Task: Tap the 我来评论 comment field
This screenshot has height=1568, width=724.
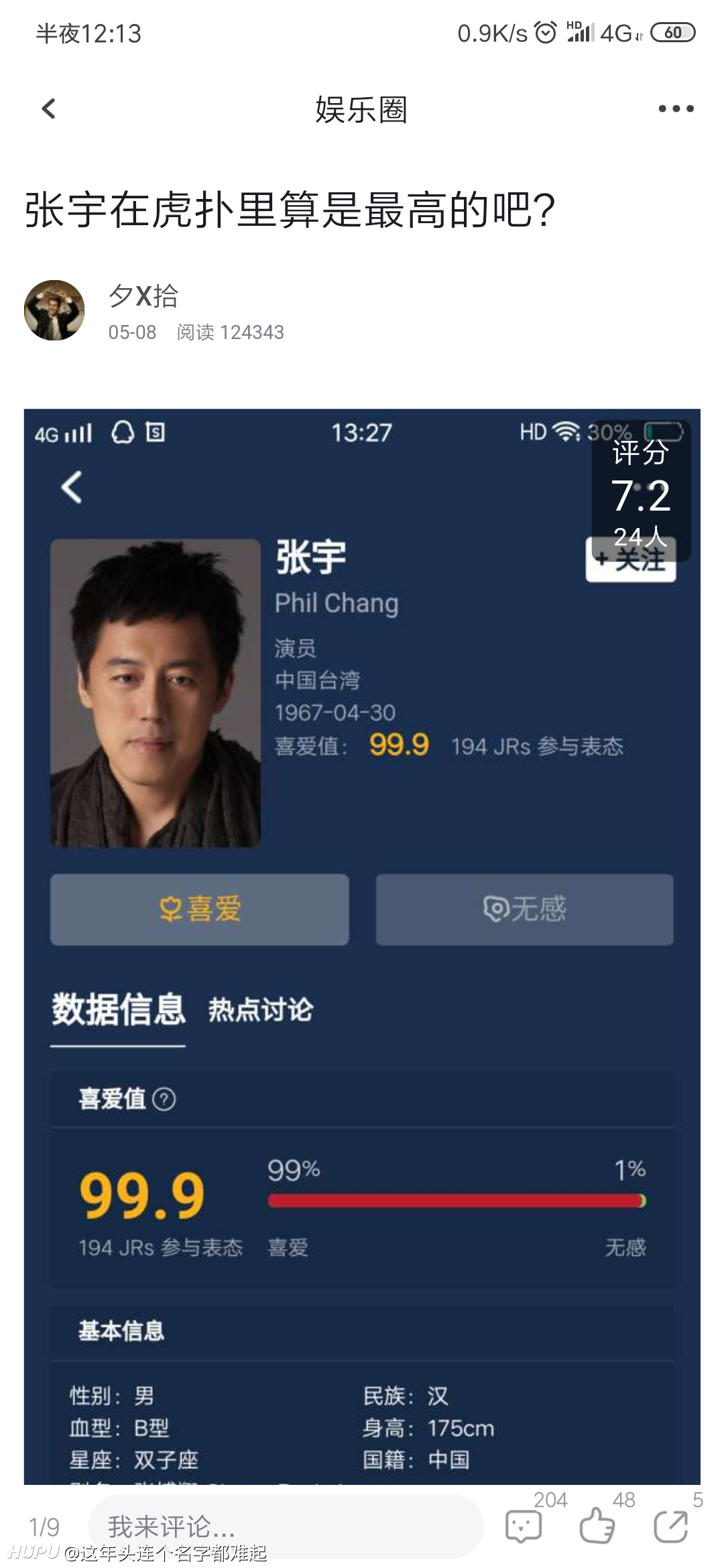Action: coord(286,1526)
